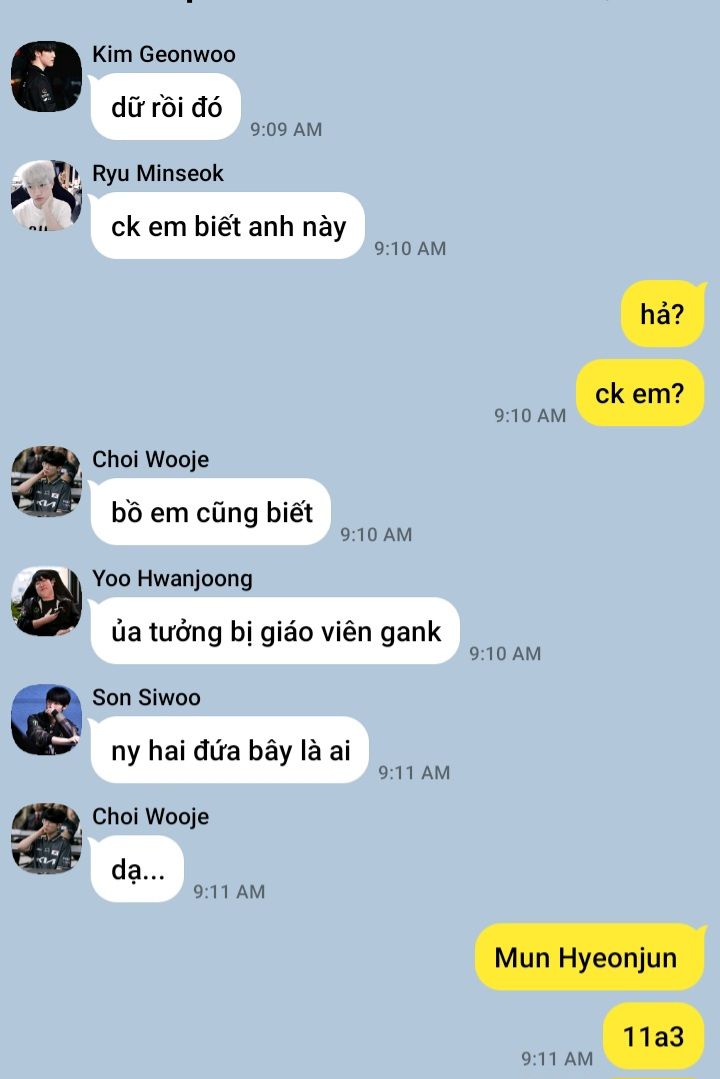Viewport: 720px width, 1079px height.
Task: Open Son Siwoo's profile avatar
Action: click(46, 720)
